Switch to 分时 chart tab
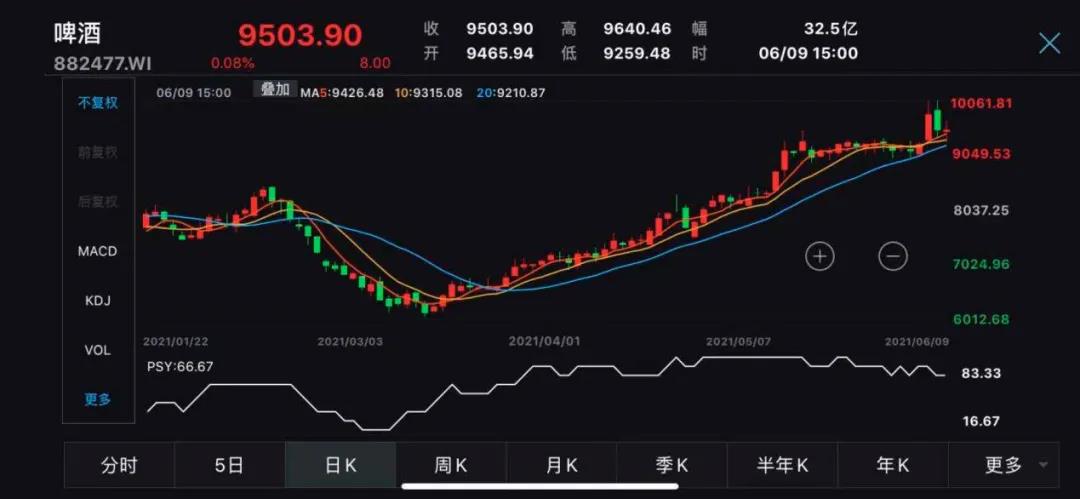 coord(119,465)
